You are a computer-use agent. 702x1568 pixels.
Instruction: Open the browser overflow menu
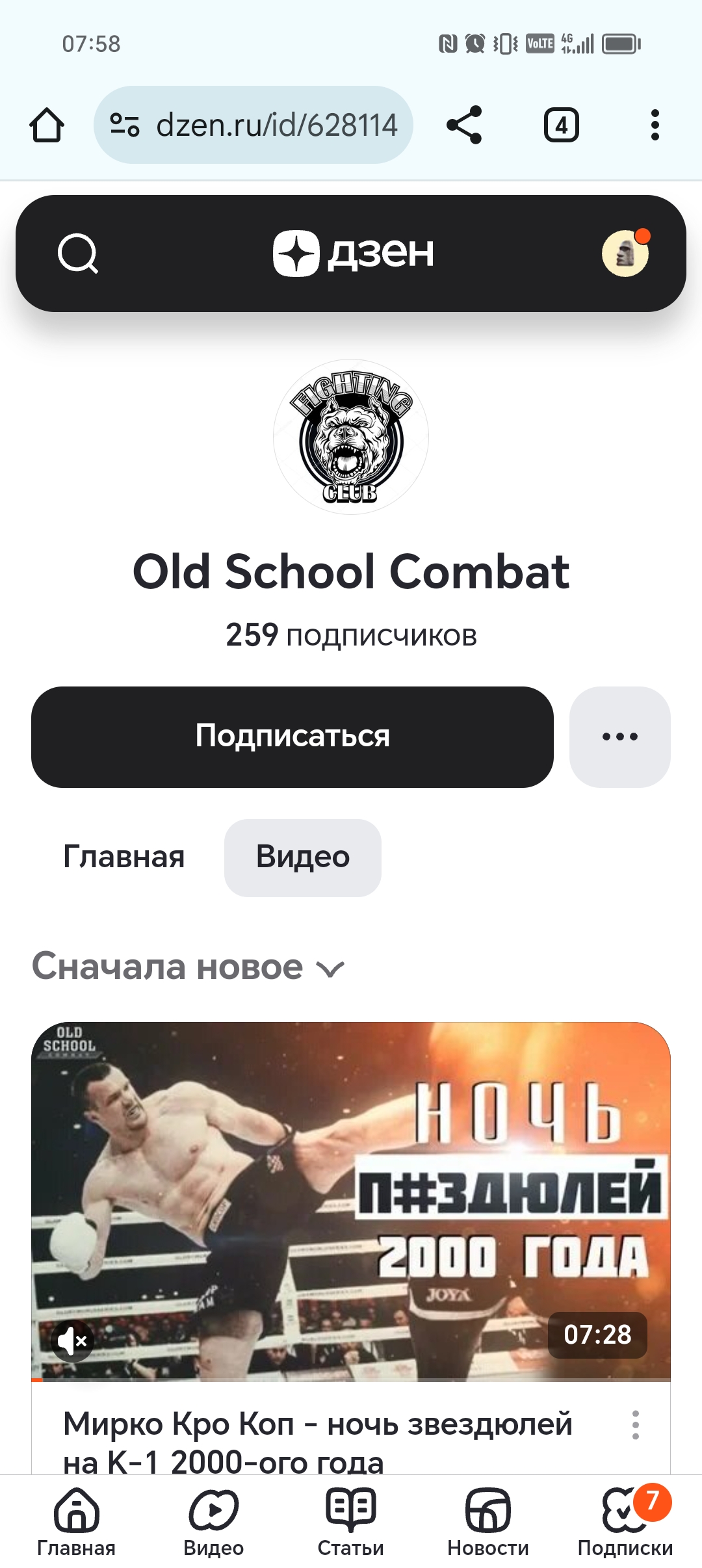click(x=655, y=125)
